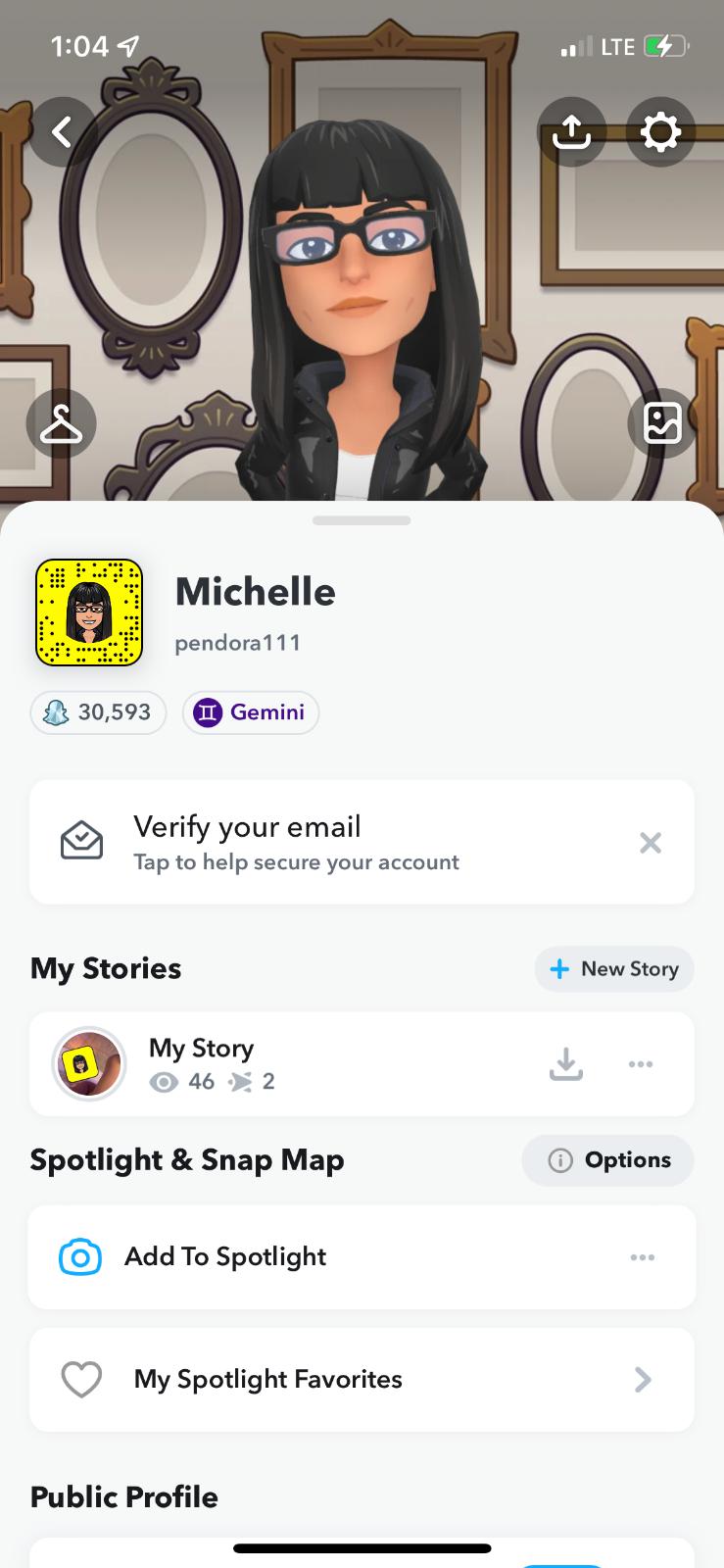
Task: Open settings gear icon
Action: click(x=660, y=131)
